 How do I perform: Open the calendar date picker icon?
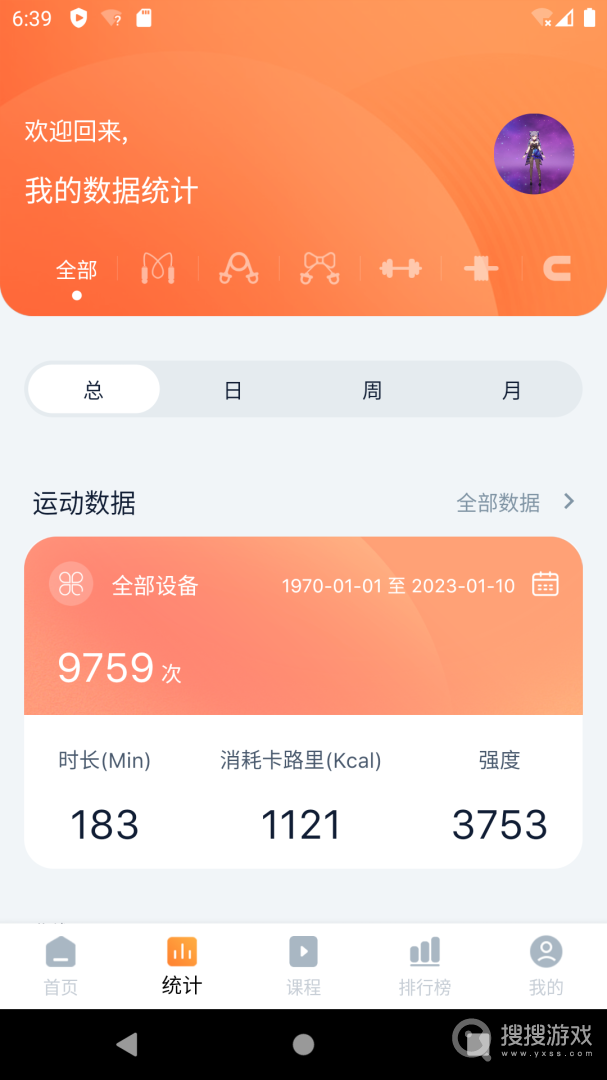(x=545, y=584)
